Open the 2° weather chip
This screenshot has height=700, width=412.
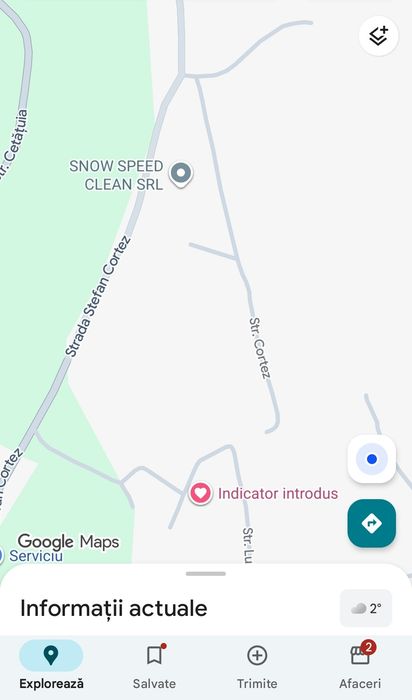366,608
